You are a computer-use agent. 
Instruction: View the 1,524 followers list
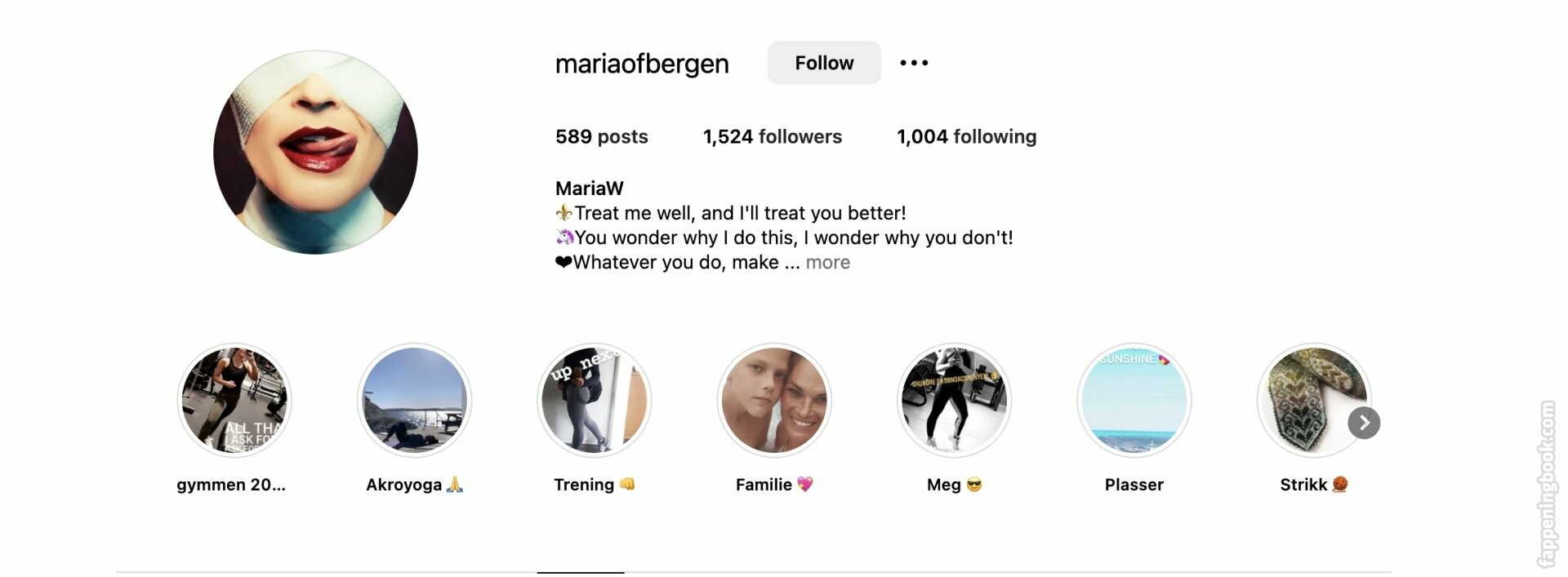tap(772, 136)
